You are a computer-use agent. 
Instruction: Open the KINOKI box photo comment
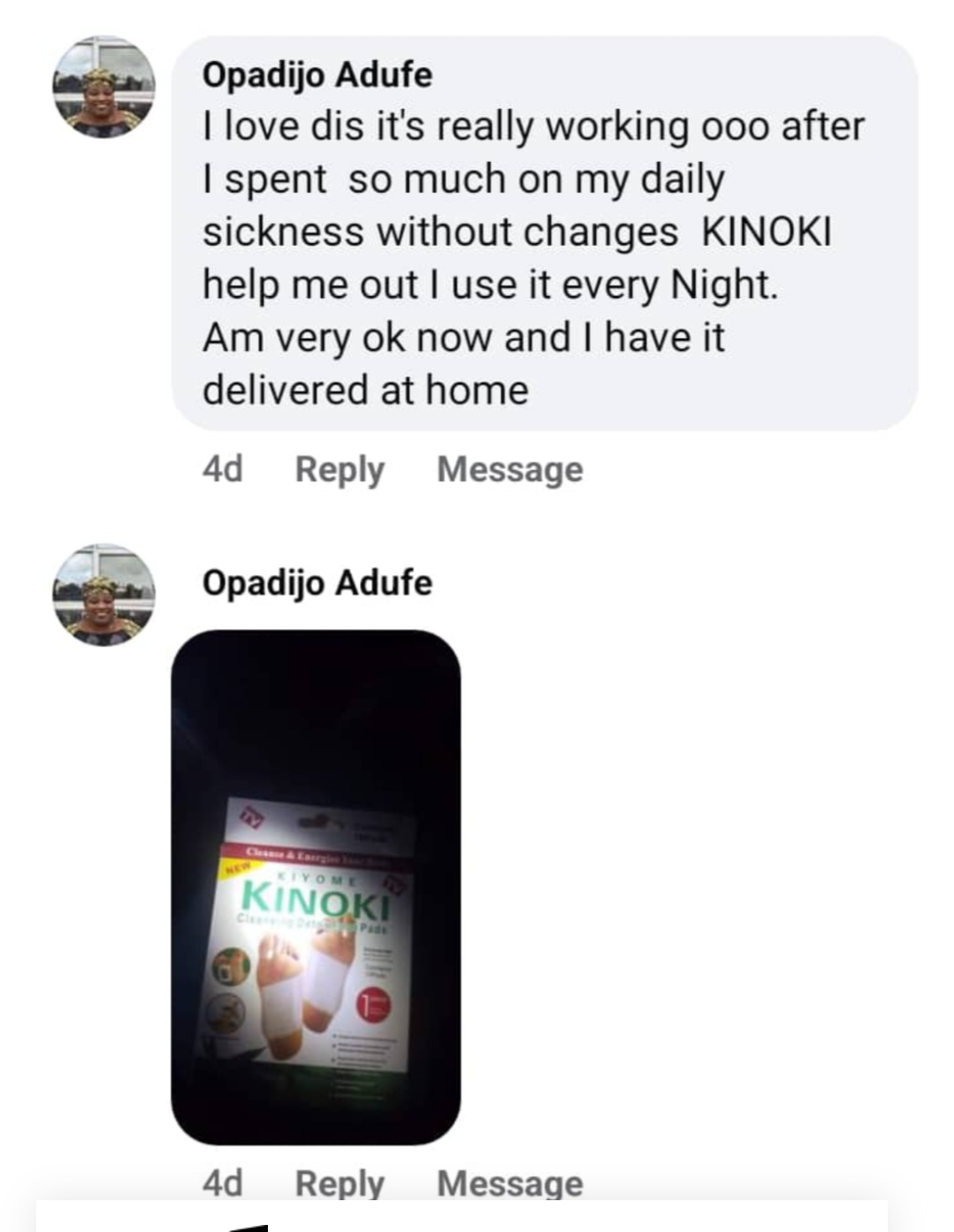pos(316,886)
